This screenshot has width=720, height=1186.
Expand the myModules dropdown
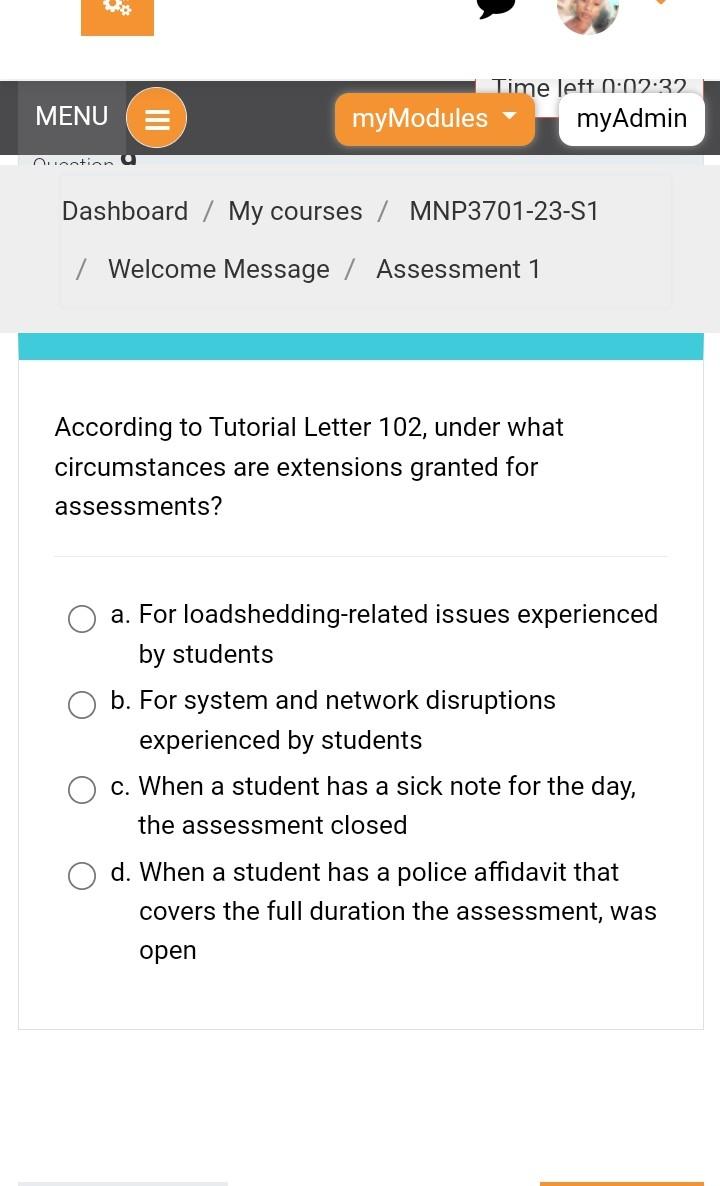434,118
